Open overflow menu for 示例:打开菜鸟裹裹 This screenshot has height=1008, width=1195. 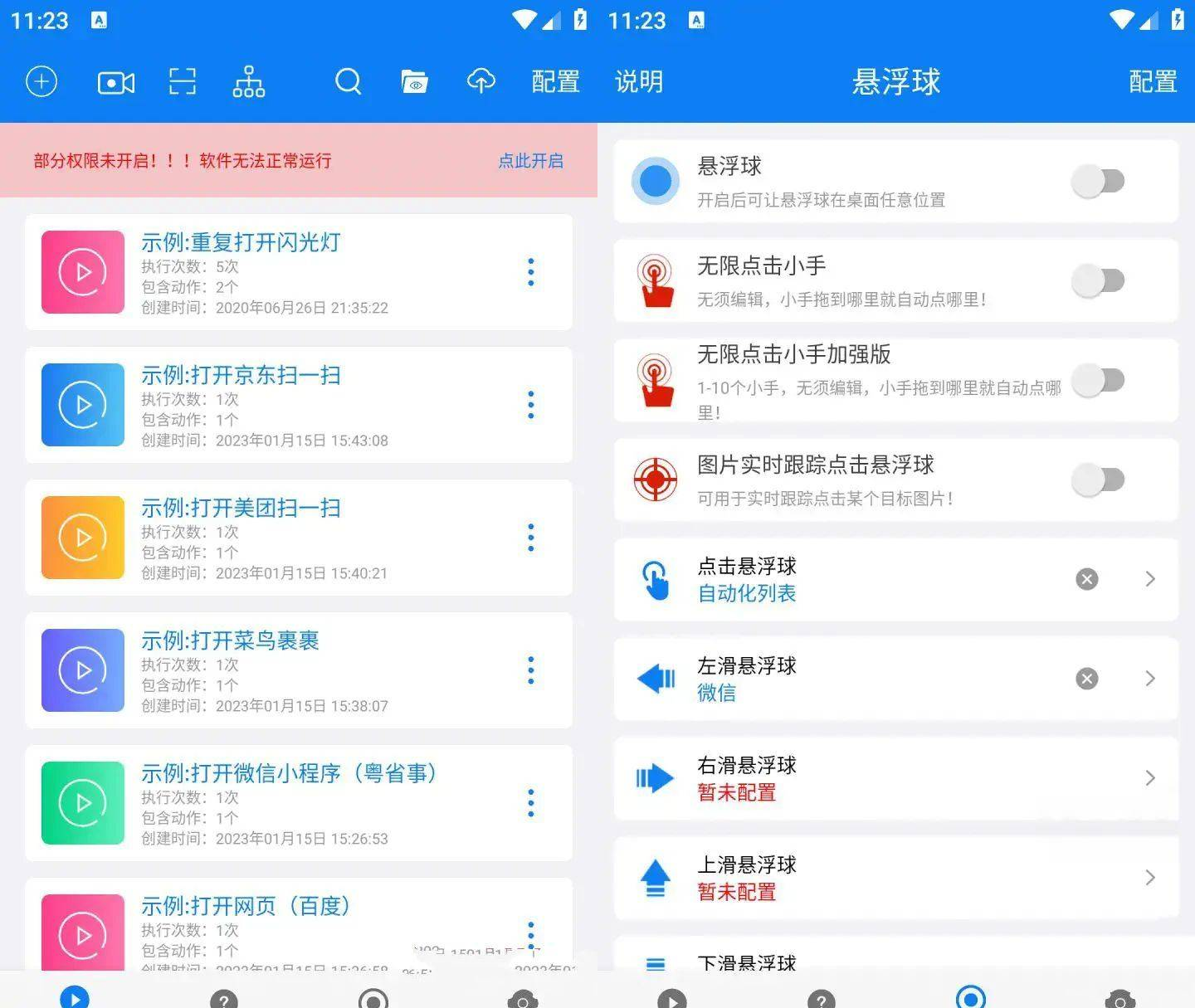tap(531, 670)
